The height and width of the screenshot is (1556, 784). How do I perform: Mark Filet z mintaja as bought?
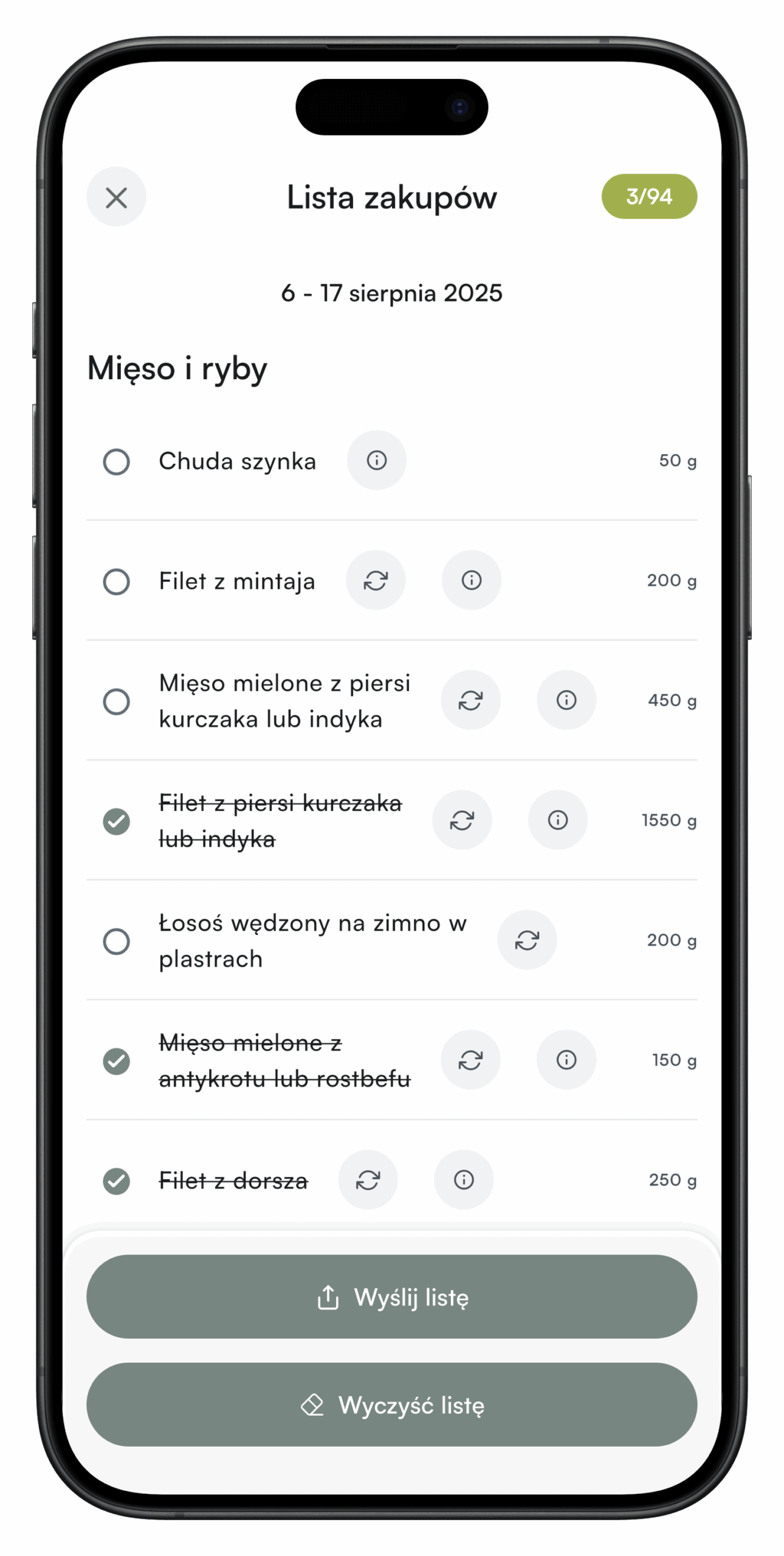[116, 581]
